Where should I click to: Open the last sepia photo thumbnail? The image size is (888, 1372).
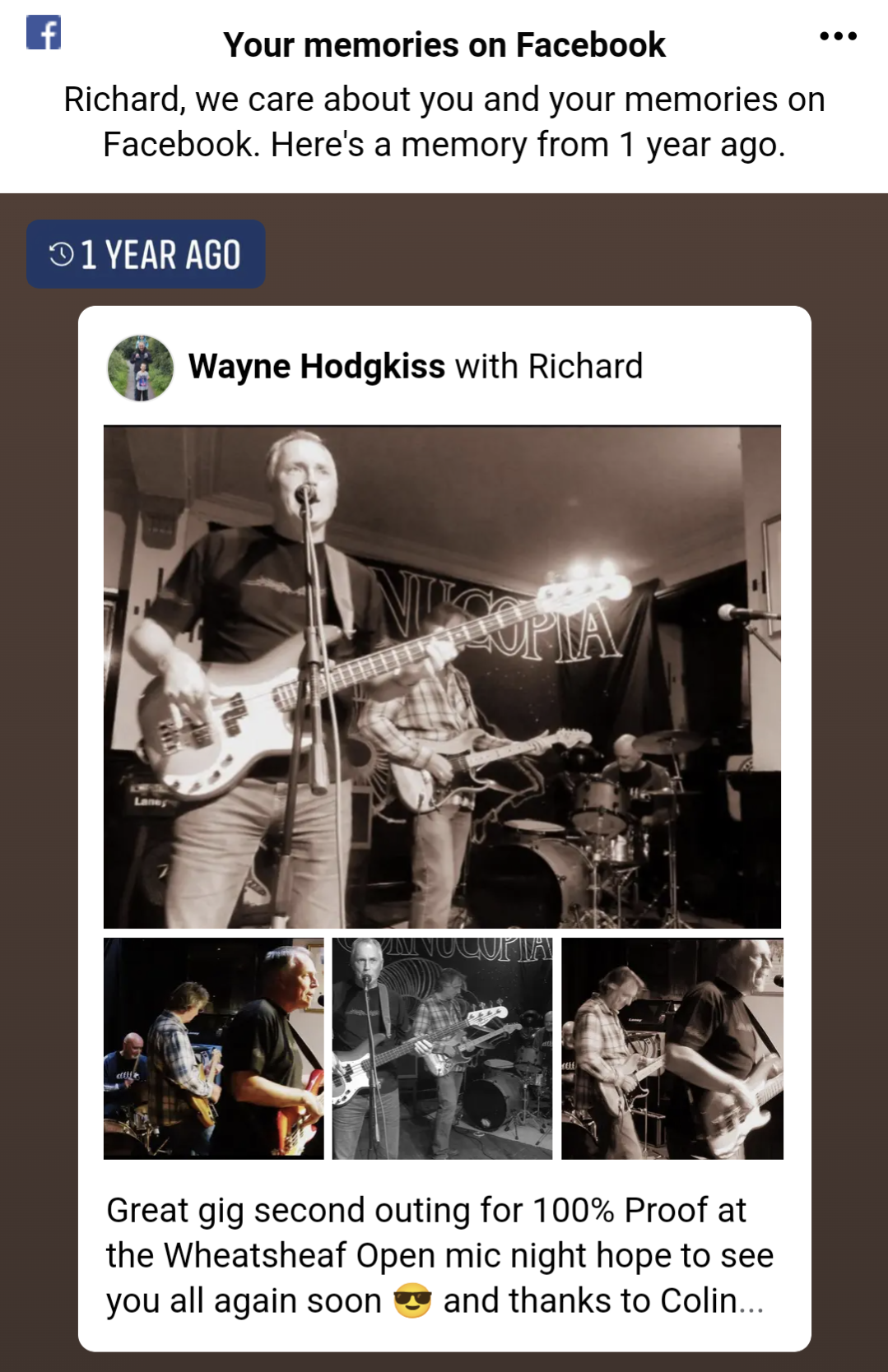pos(672,1048)
